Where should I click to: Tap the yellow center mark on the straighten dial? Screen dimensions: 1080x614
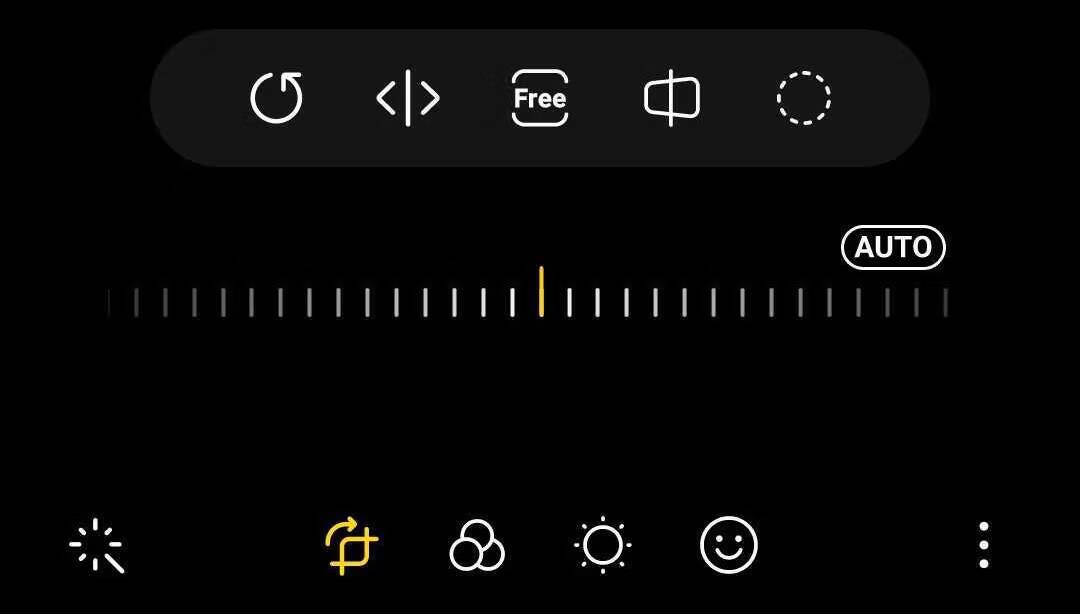pyautogui.click(x=541, y=292)
